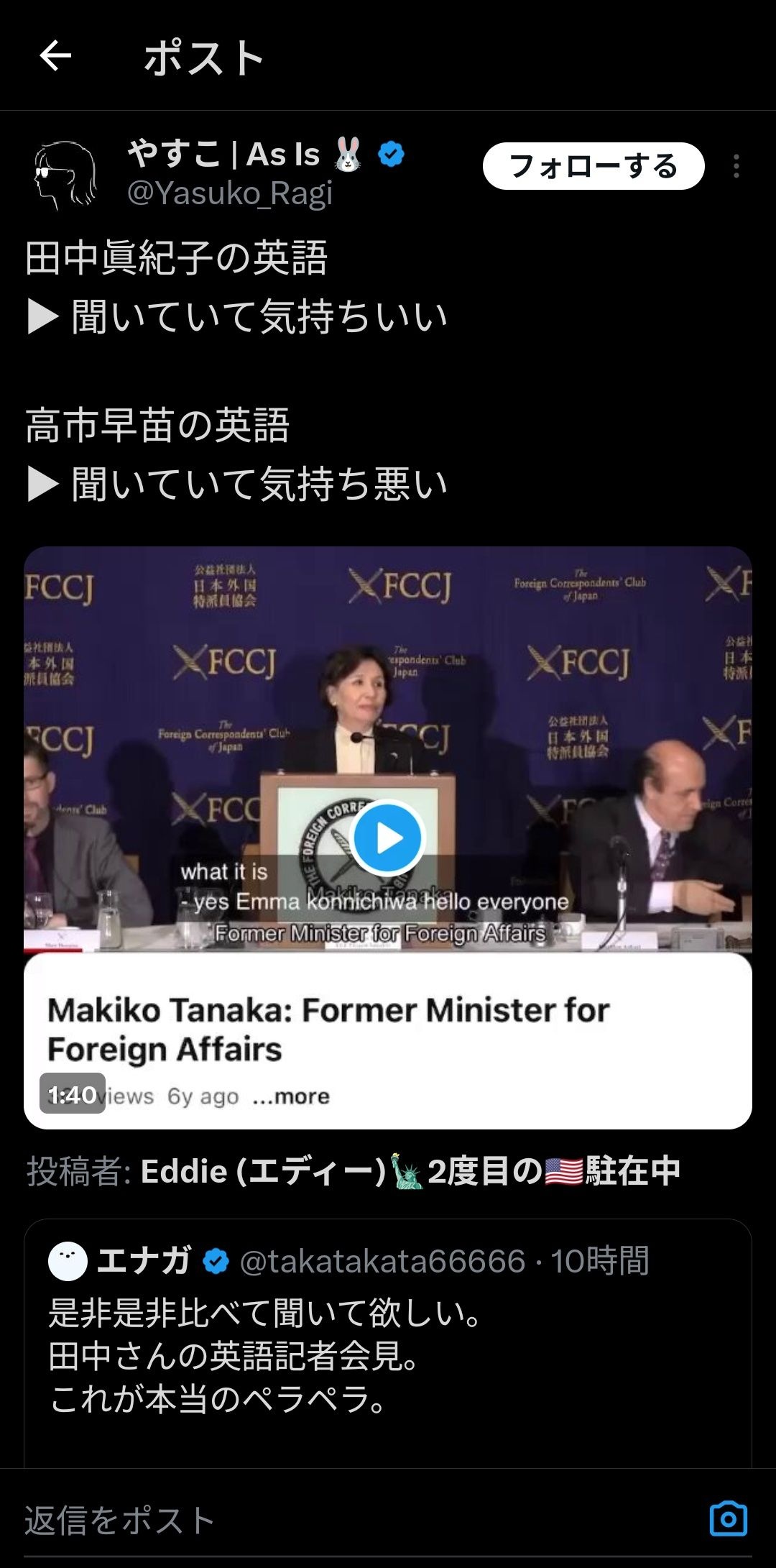776x1568 pixels.
Task: Tap the フォローする follow button
Action: (x=593, y=166)
